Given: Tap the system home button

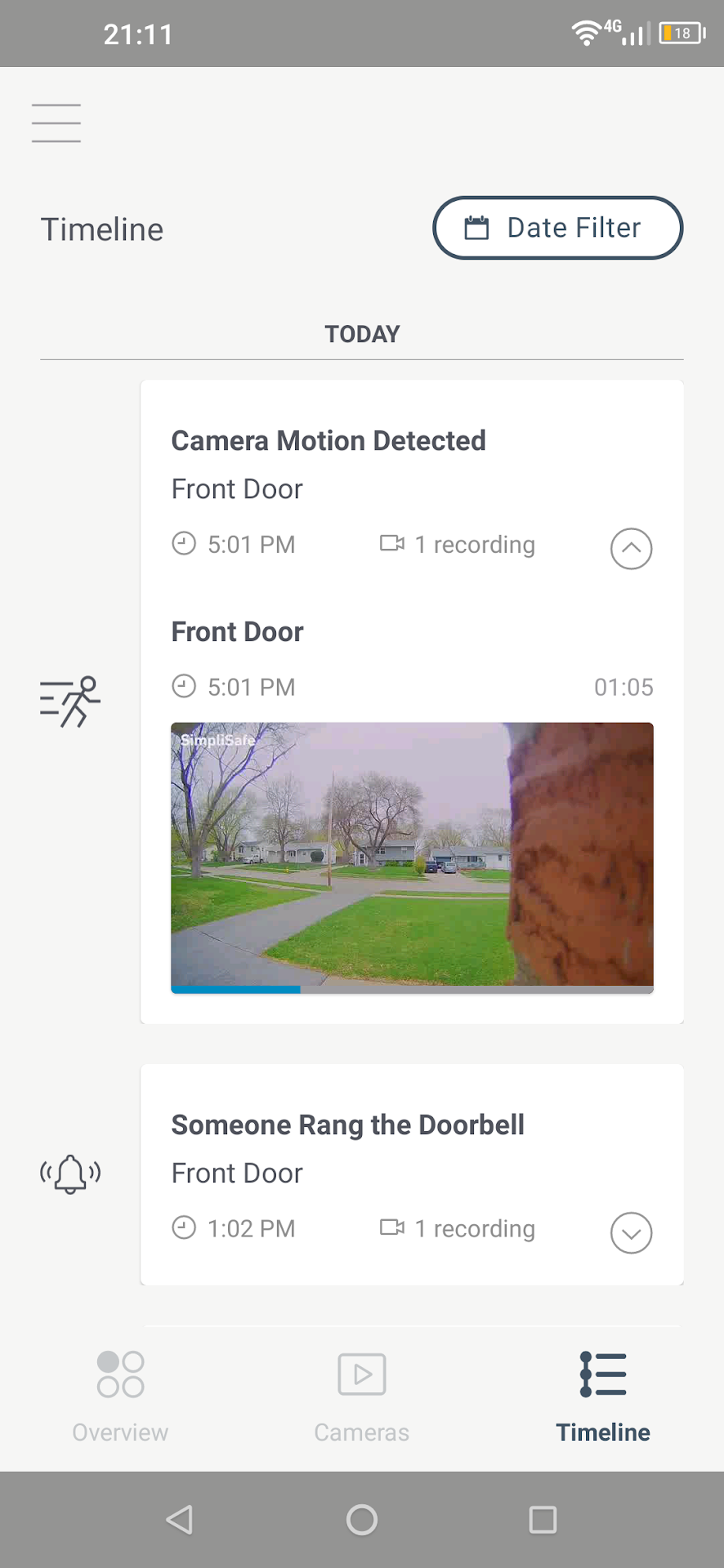Looking at the screenshot, I should [x=362, y=1520].
